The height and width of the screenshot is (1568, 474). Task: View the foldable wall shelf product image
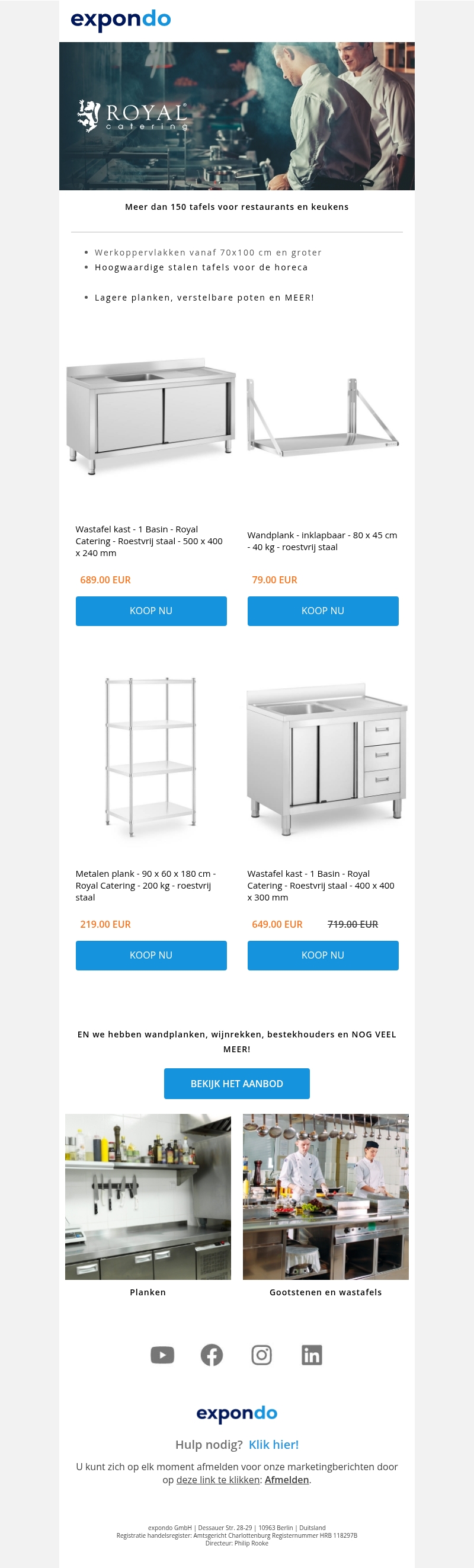(x=322, y=417)
